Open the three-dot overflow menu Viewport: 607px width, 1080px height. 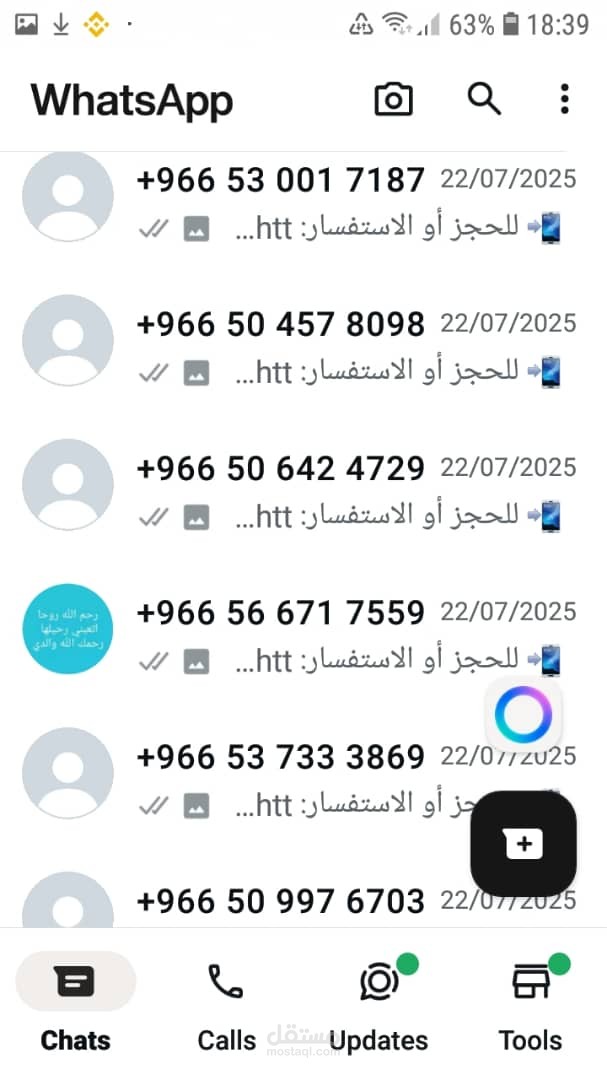(565, 99)
